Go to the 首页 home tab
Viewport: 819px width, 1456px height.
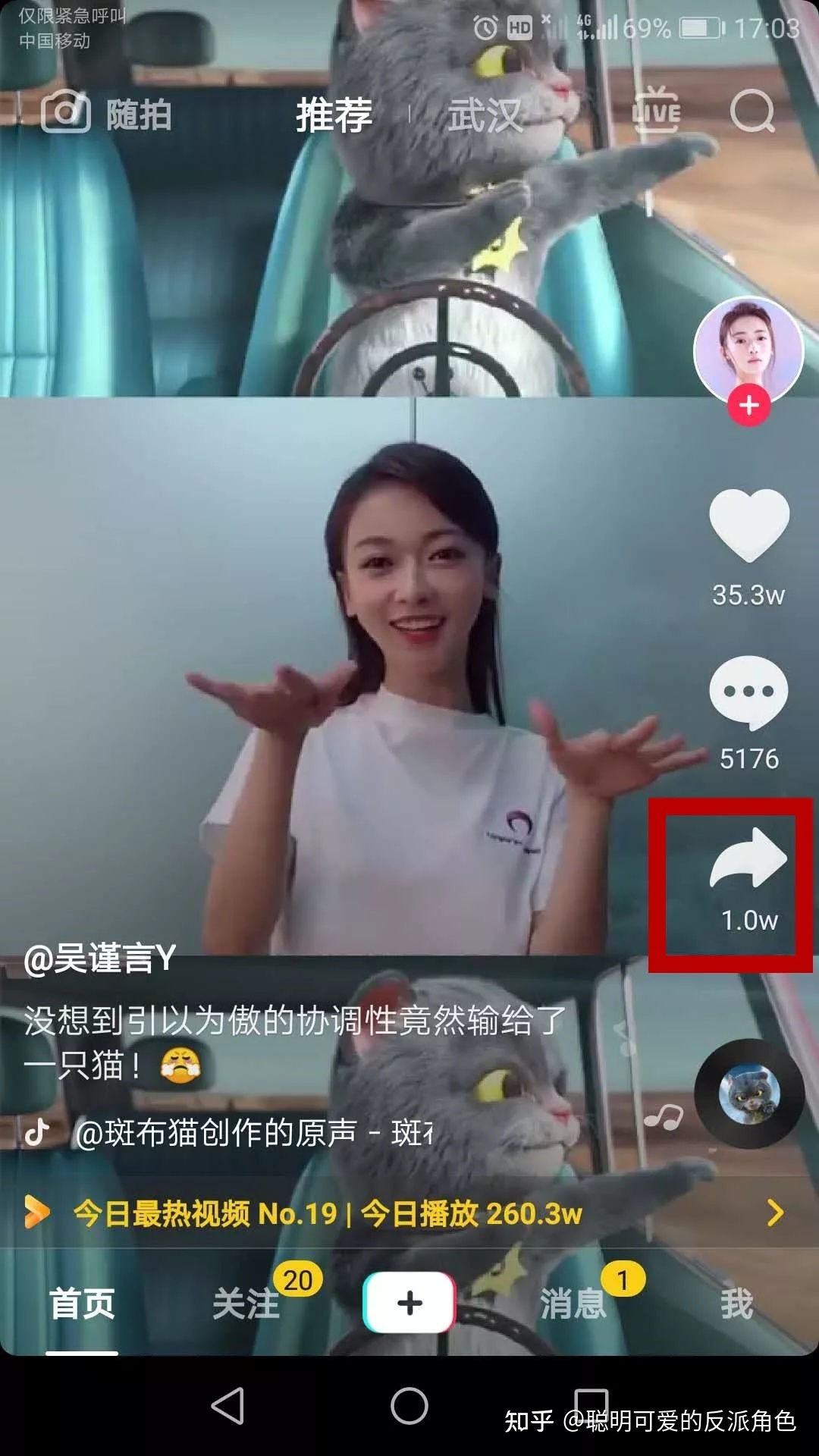click(x=82, y=1304)
